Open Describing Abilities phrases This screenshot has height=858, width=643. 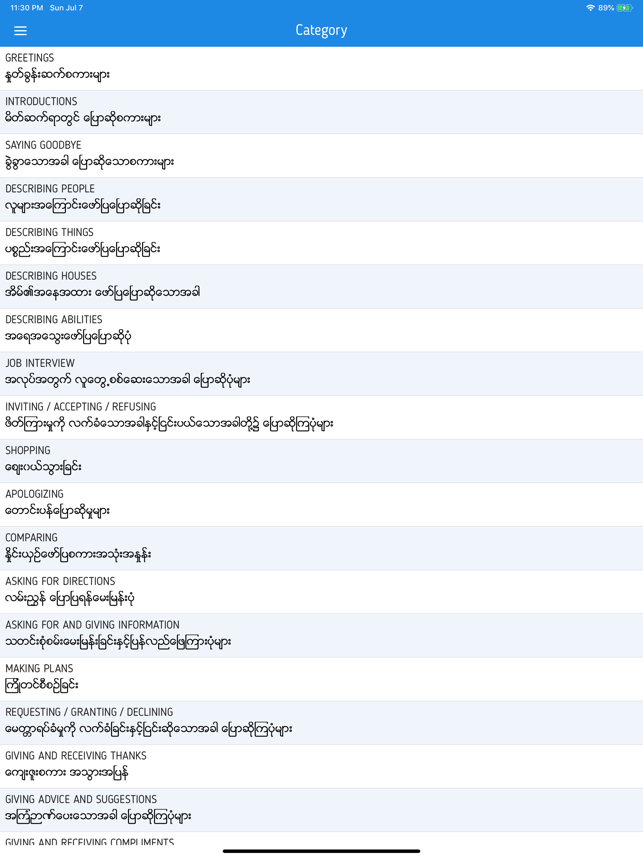pyautogui.click(x=321, y=329)
